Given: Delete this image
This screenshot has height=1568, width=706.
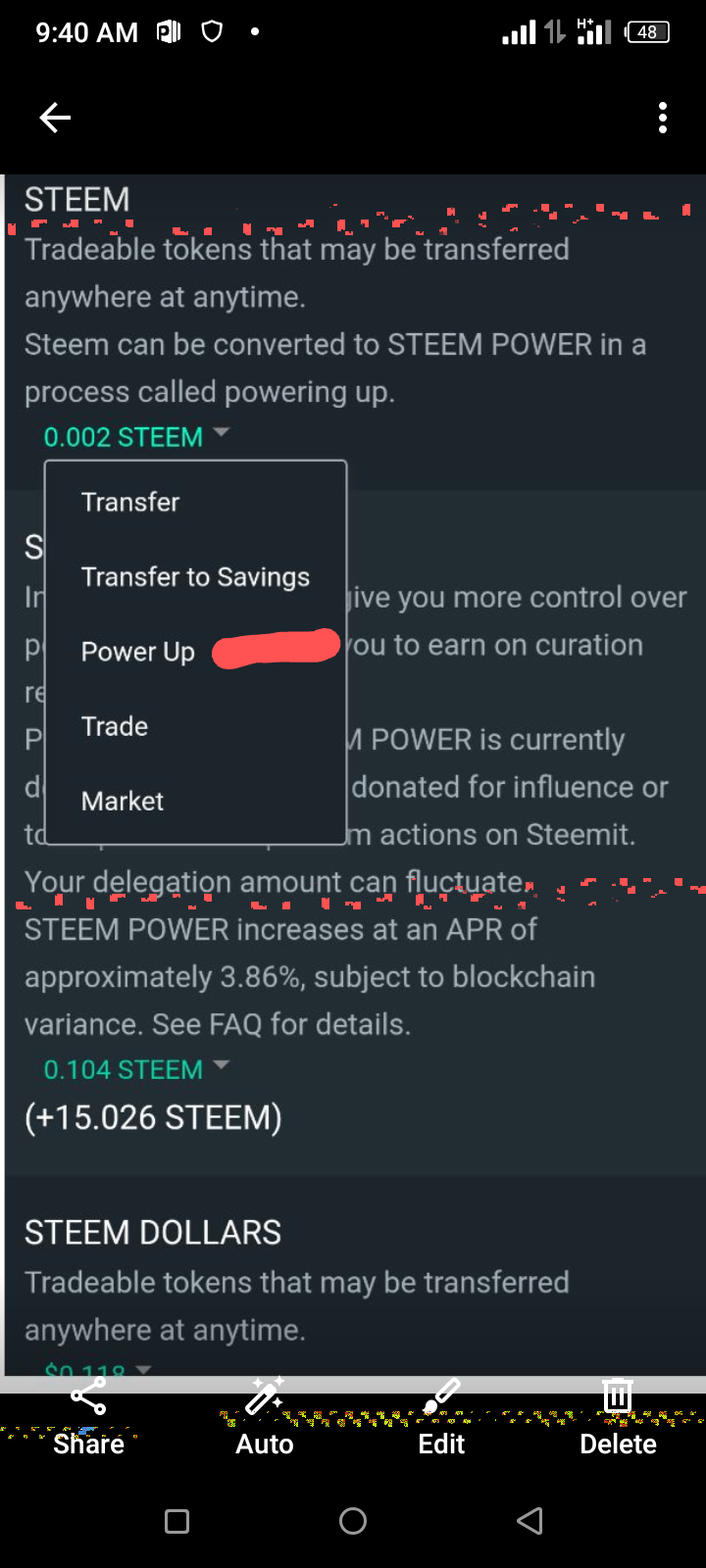Looking at the screenshot, I should [618, 1417].
